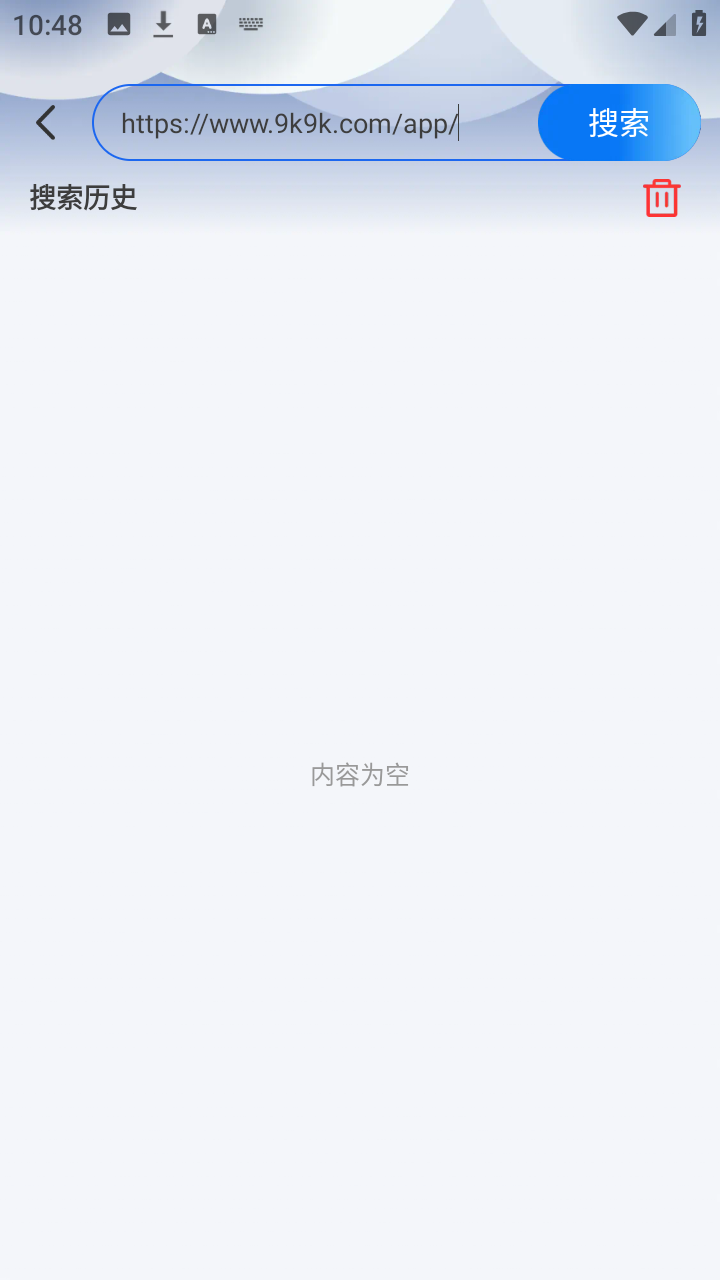Viewport: 720px width, 1280px height.
Task: Tap the 内容为空 empty content message
Action: click(x=359, y=774)
